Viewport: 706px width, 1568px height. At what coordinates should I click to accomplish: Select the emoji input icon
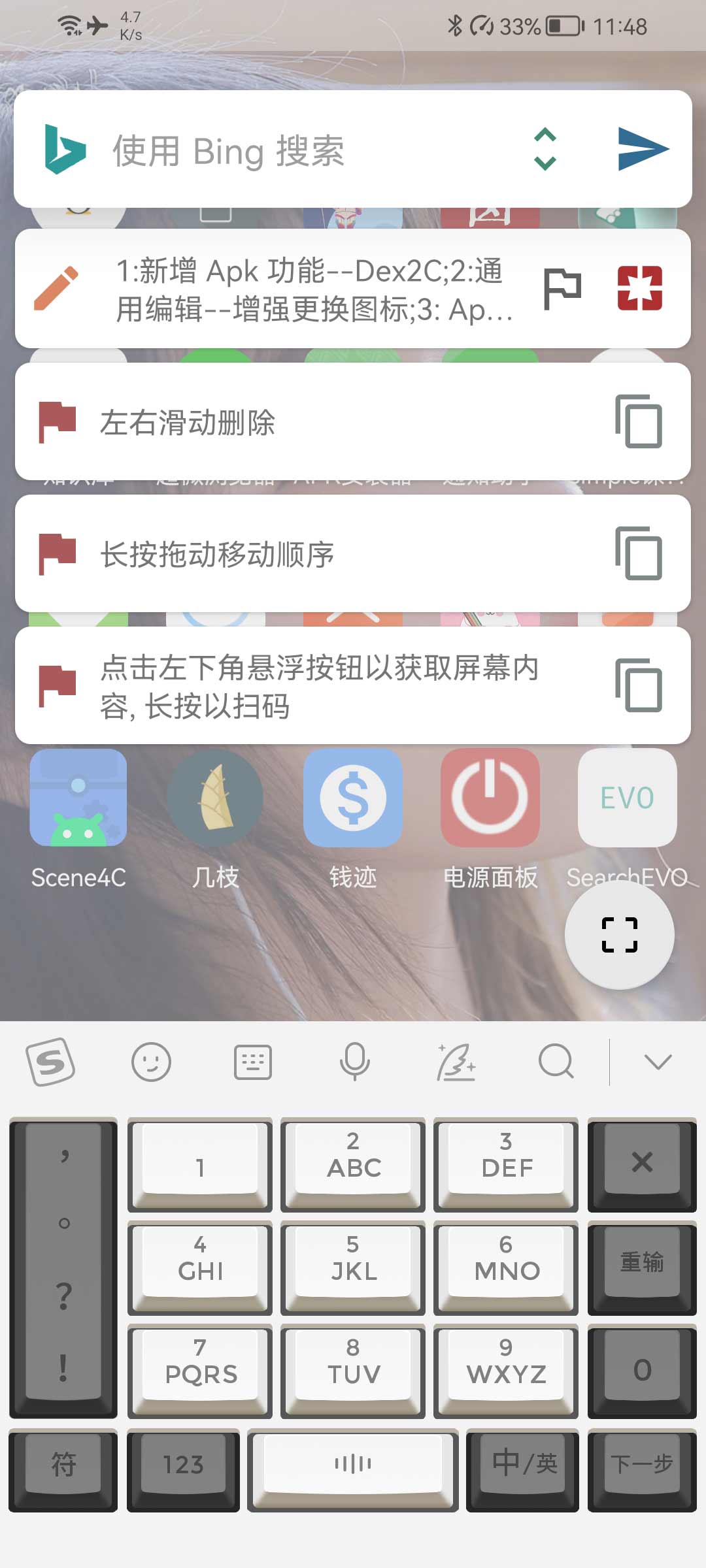pyautogui.click(x=152, y=1062)
